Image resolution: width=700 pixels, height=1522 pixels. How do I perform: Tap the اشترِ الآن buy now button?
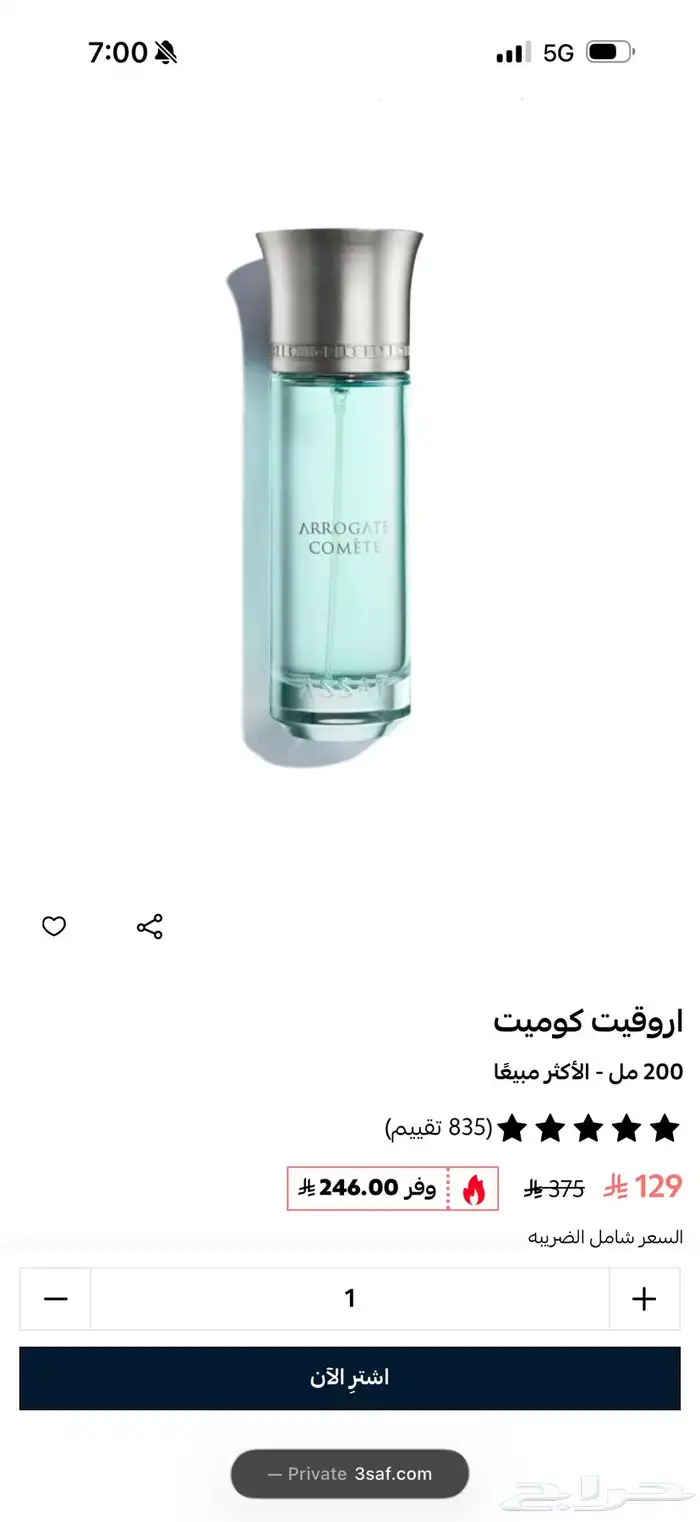(x=349, y=1378)
